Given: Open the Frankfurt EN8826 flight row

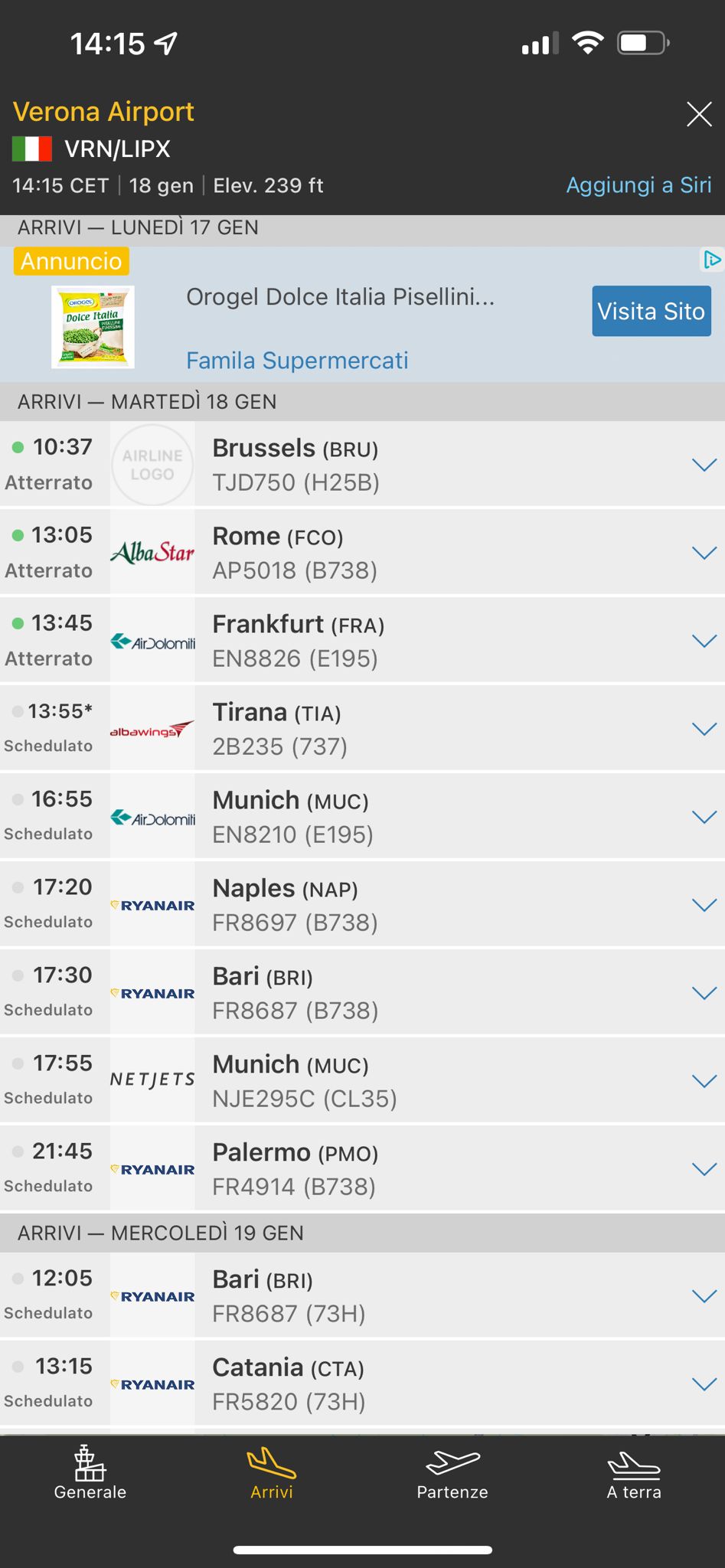Looking at the screenshot, I should [362, 640].
